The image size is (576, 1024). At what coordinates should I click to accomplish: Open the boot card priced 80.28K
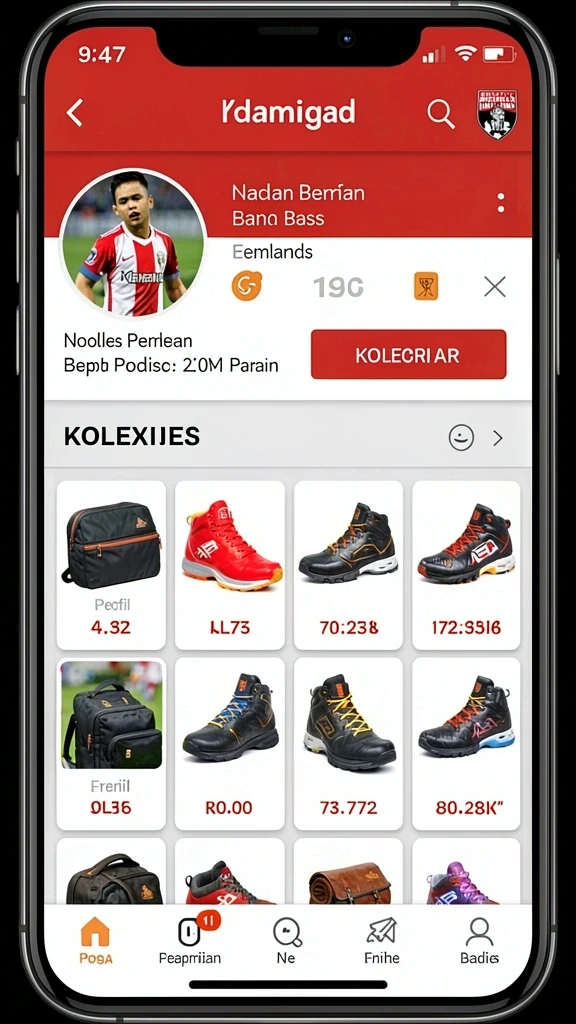coord(466,743)
